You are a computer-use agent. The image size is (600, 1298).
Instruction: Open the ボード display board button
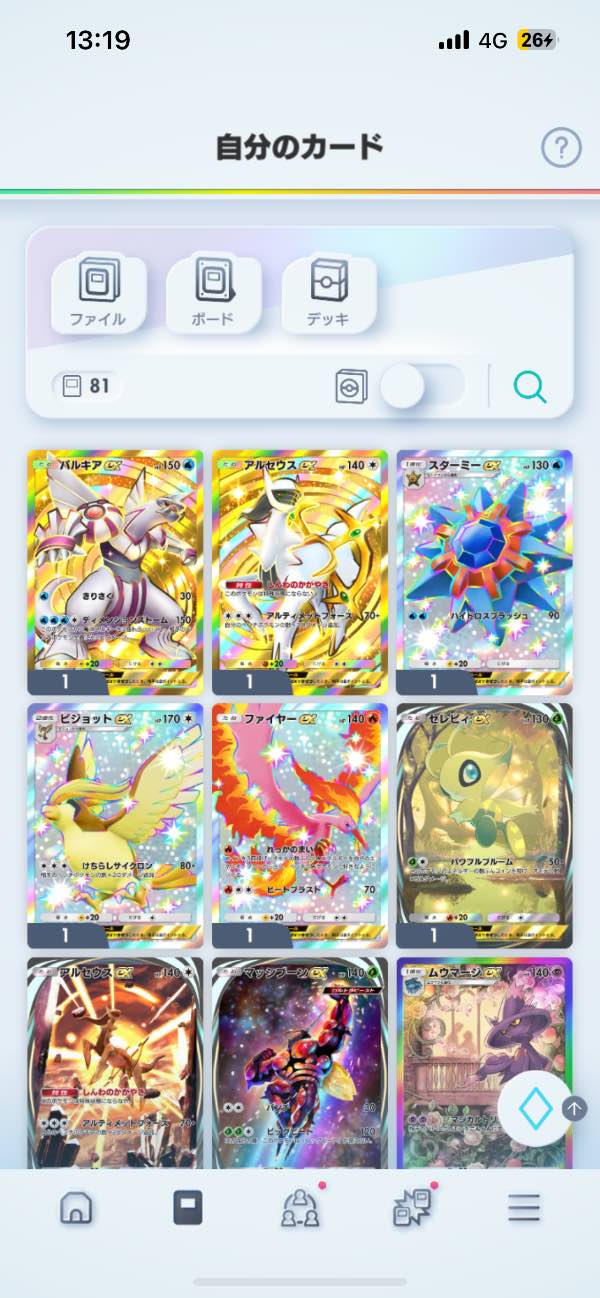pos(213,294)
